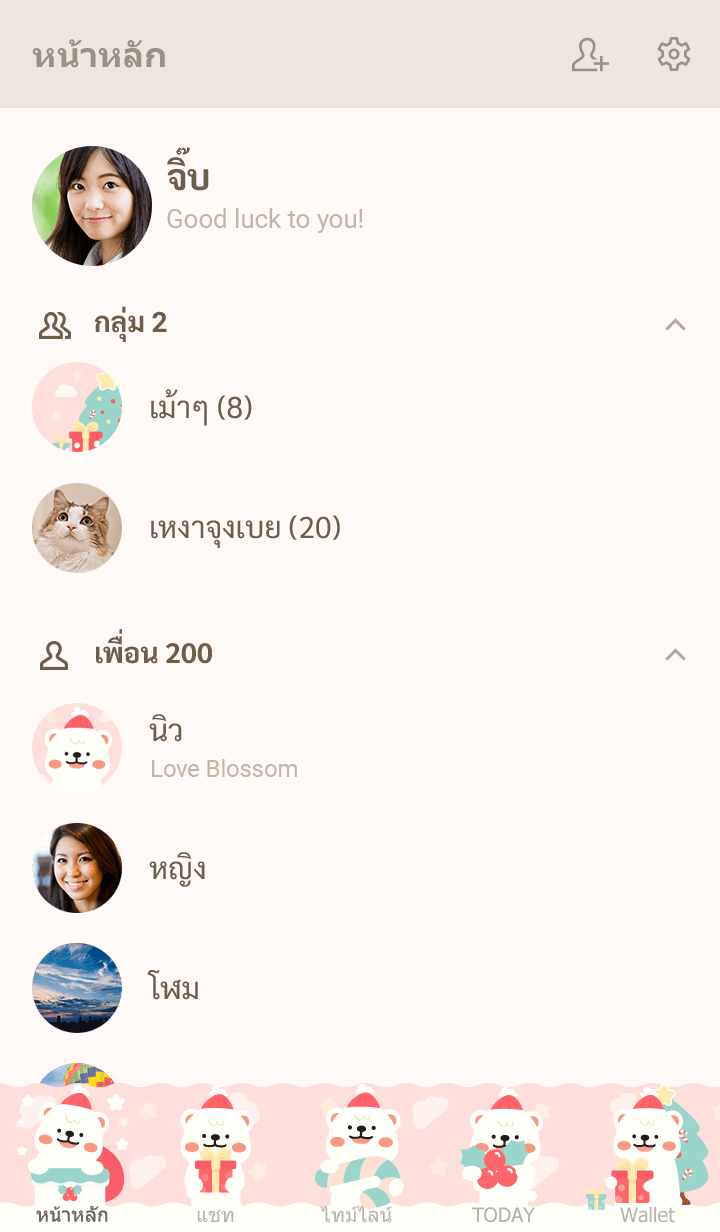Switch to the ไทม์ไลน์ tab

tap(358, 1160)
